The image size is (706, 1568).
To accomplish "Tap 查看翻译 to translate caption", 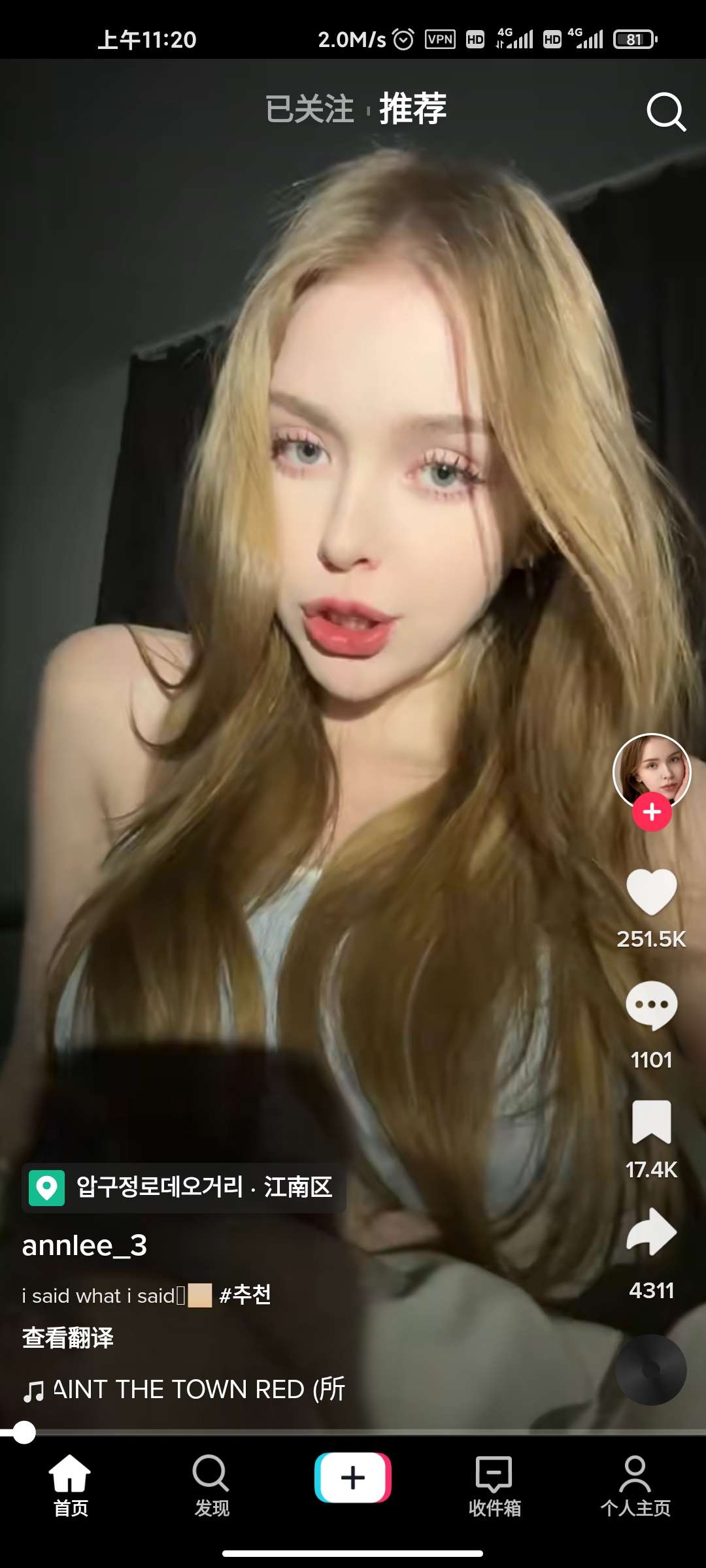I will [68, 1337].
